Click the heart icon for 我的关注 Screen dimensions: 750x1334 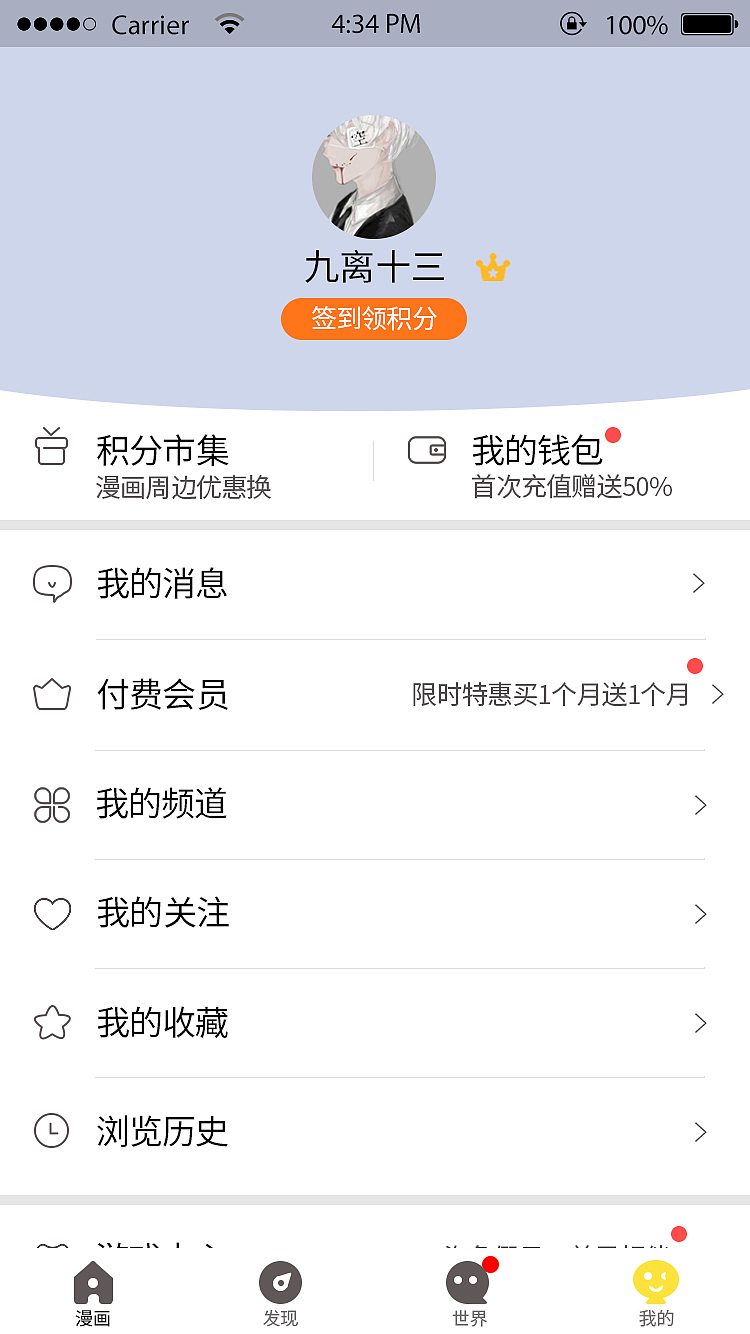(52, 913)
